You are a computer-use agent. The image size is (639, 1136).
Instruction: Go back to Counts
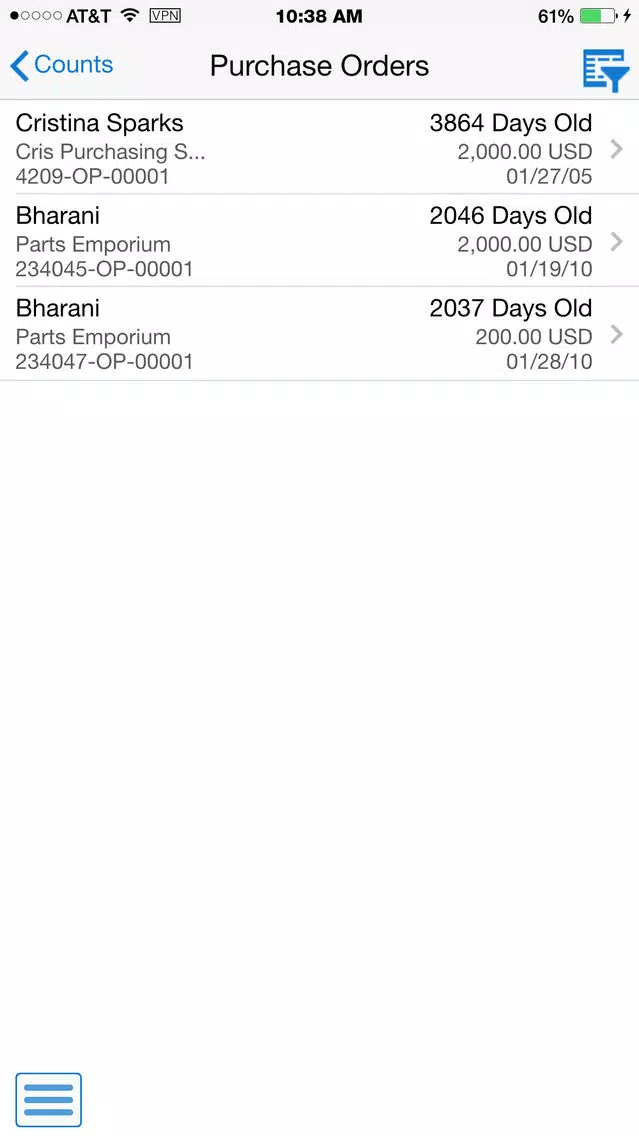62,65
